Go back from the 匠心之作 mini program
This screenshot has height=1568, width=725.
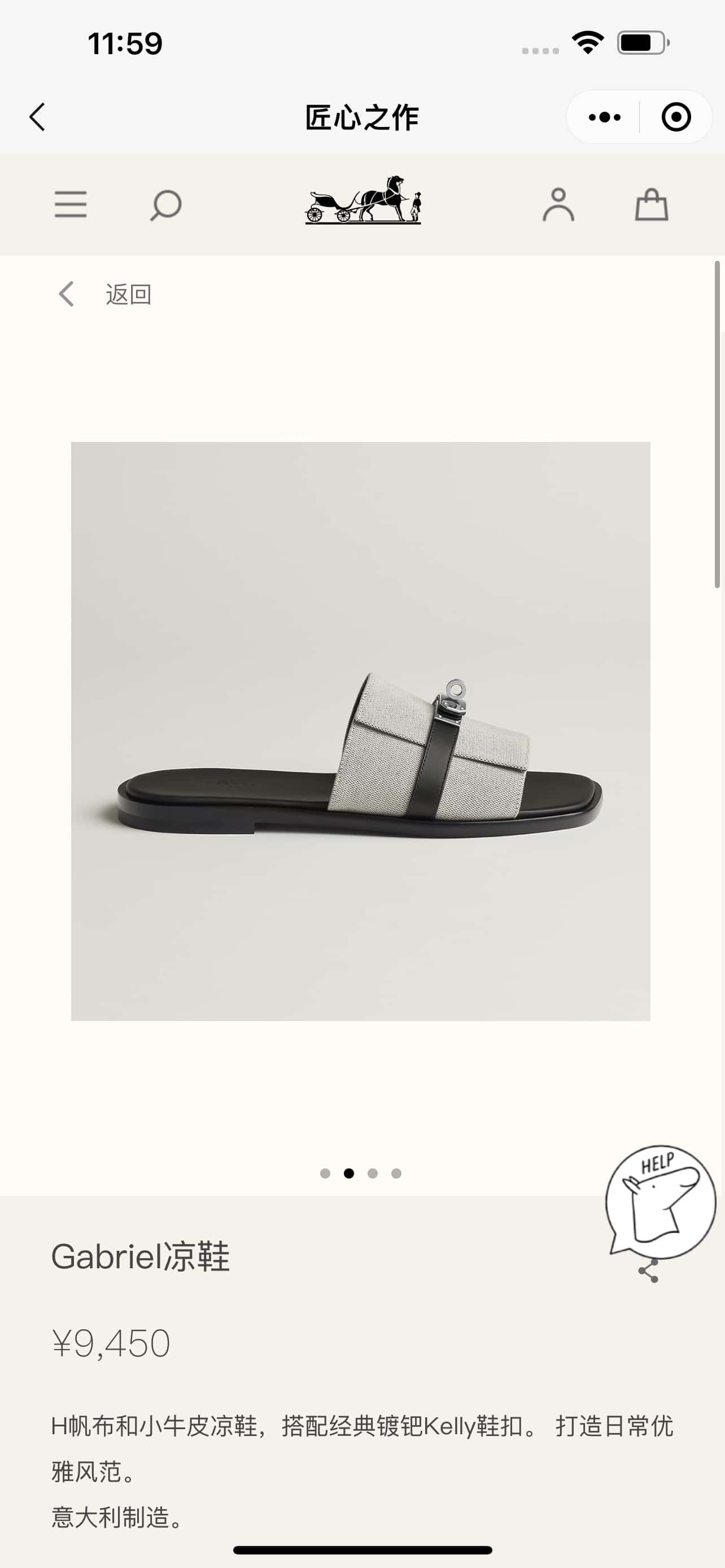click(x=37, y=117)
